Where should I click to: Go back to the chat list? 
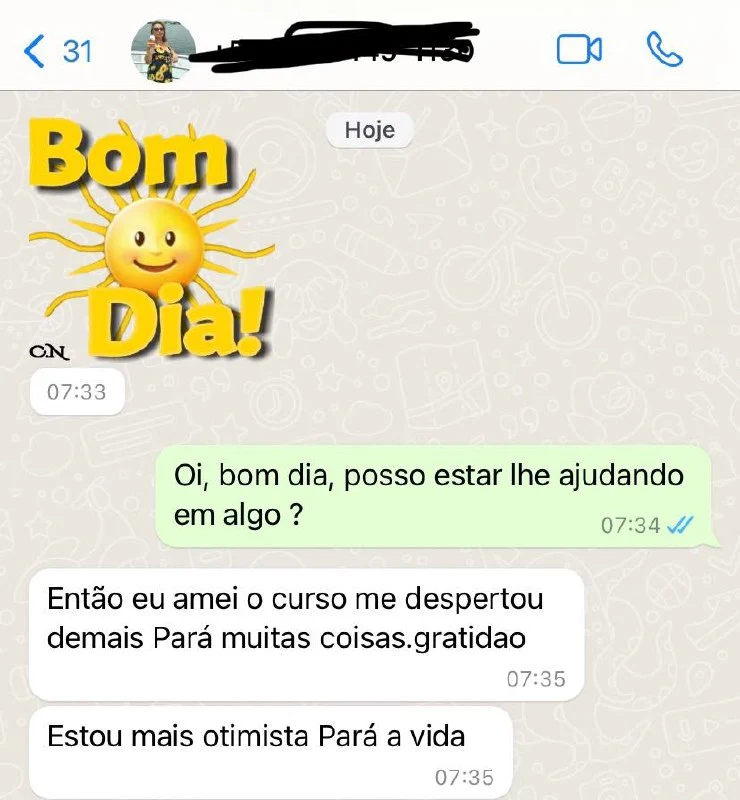coord(55,50)
